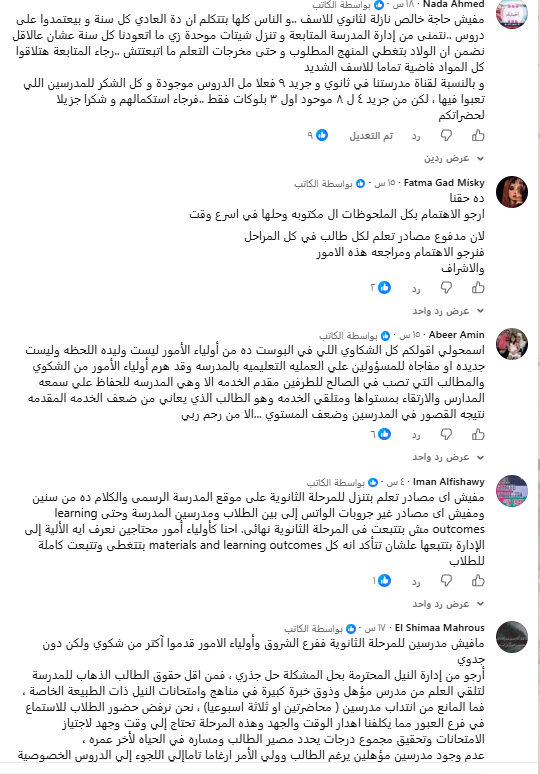Like Abeer Amin's comment
This screenshot has width=540, height=774.
pyautogui.click(x=478, y=434)
